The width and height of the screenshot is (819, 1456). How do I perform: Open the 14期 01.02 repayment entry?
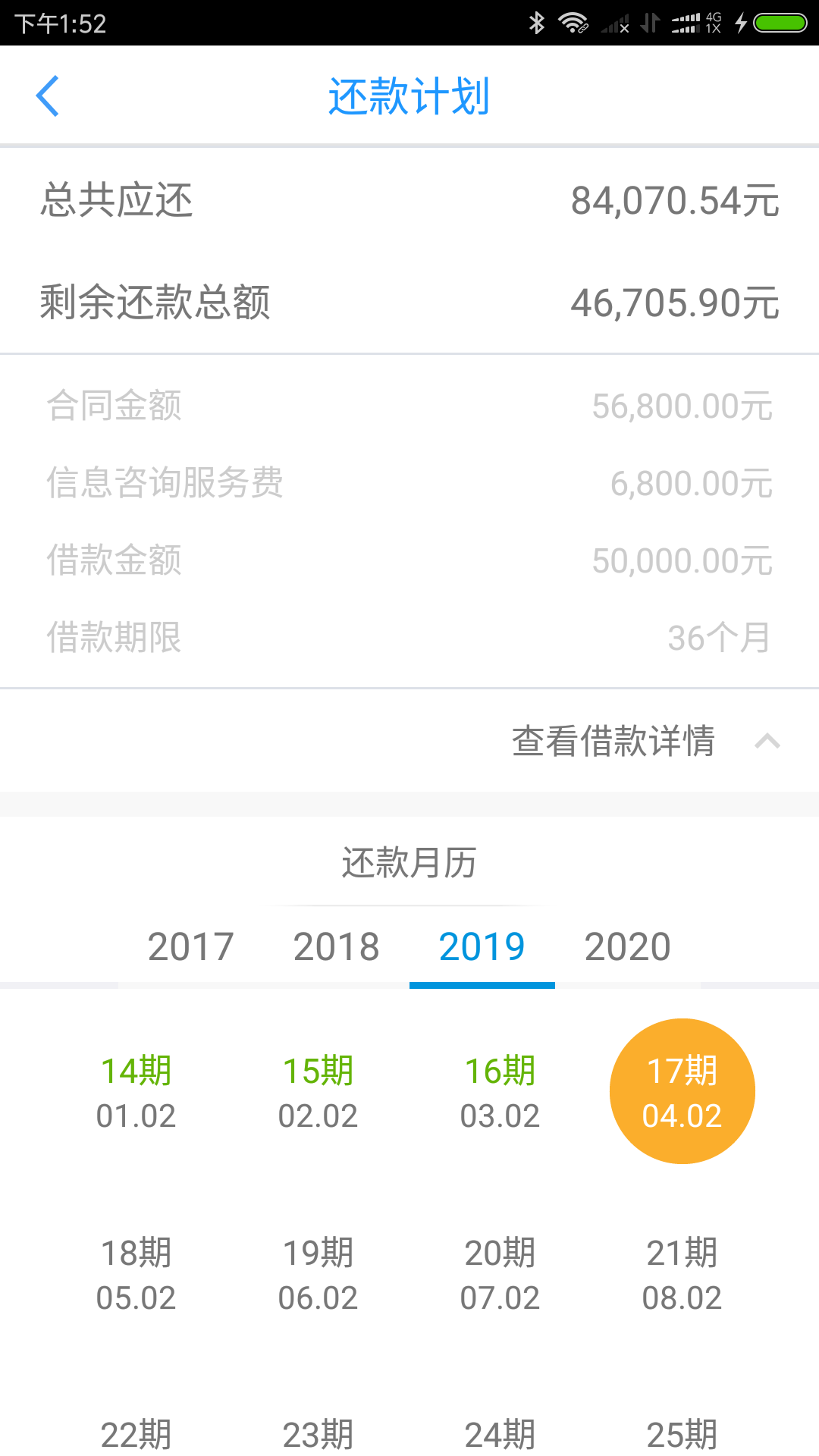click(x=136, y=1092)
